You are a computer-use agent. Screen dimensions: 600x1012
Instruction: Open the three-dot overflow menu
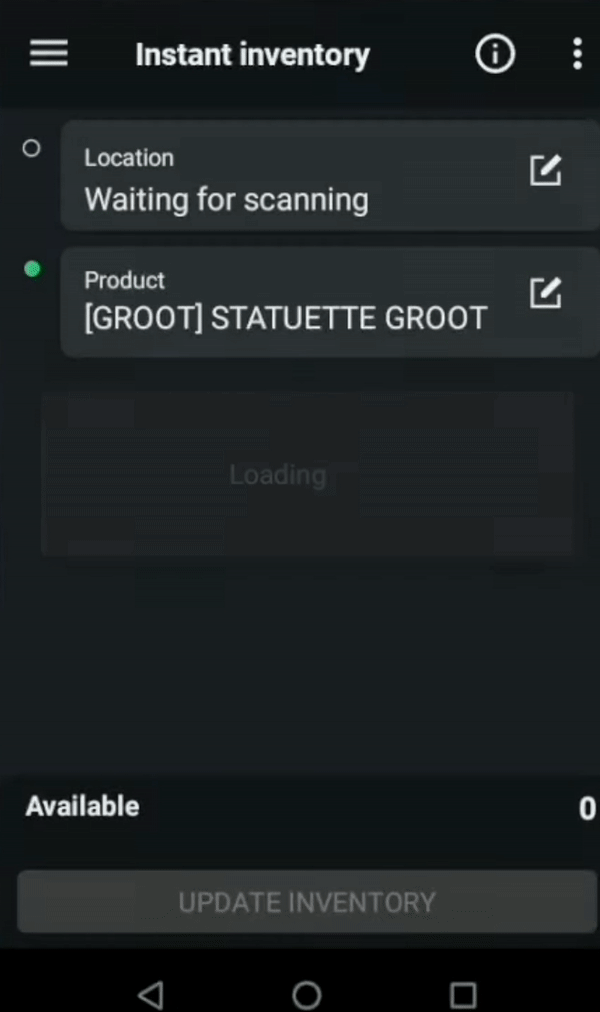[577, 53]
